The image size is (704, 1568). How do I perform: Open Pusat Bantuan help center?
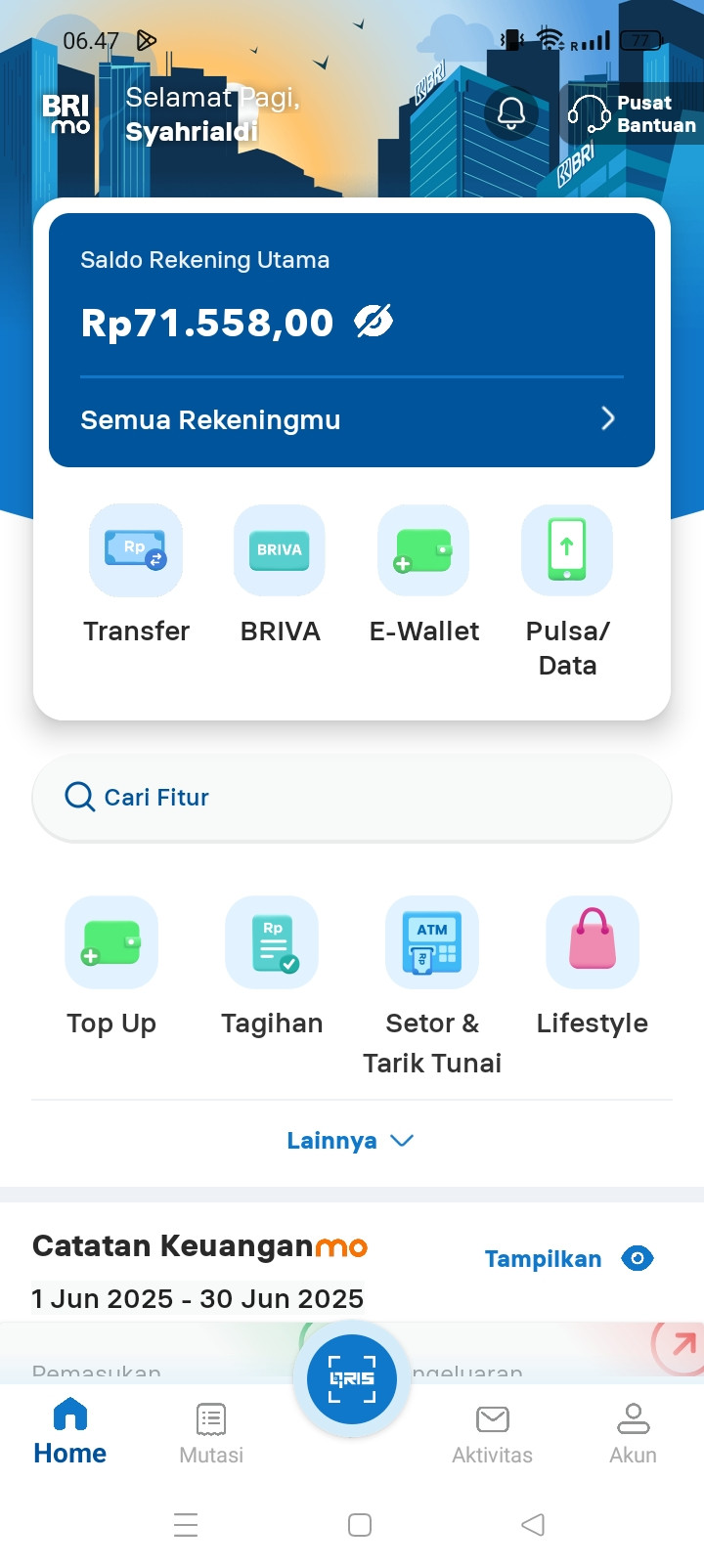pos(633,114)
